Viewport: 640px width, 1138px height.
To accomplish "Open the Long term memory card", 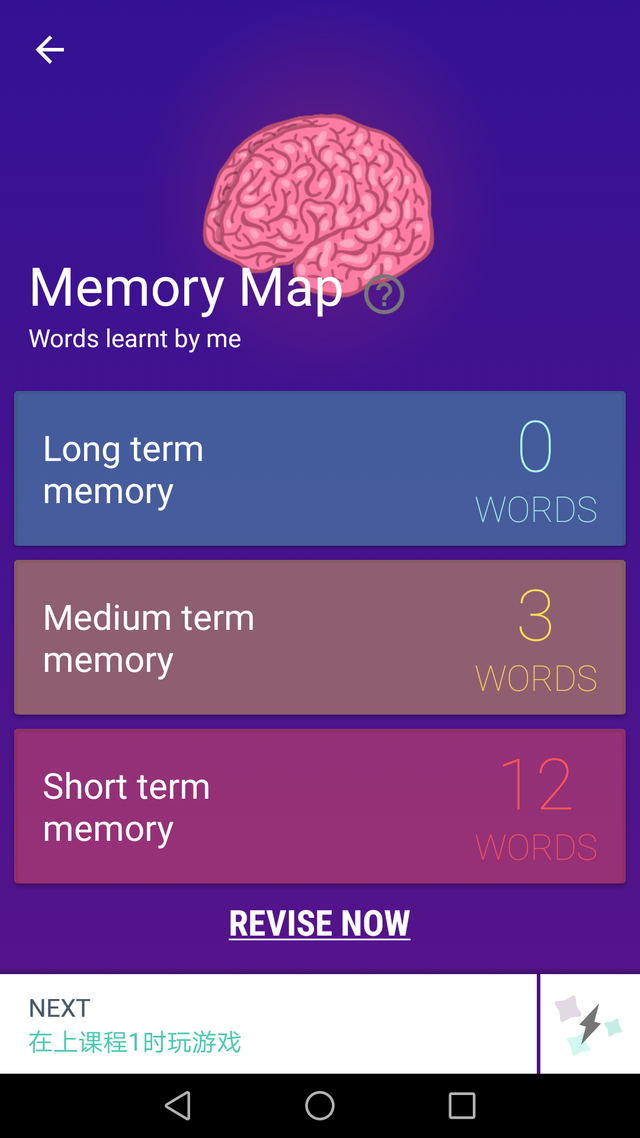I will [320, 469].
